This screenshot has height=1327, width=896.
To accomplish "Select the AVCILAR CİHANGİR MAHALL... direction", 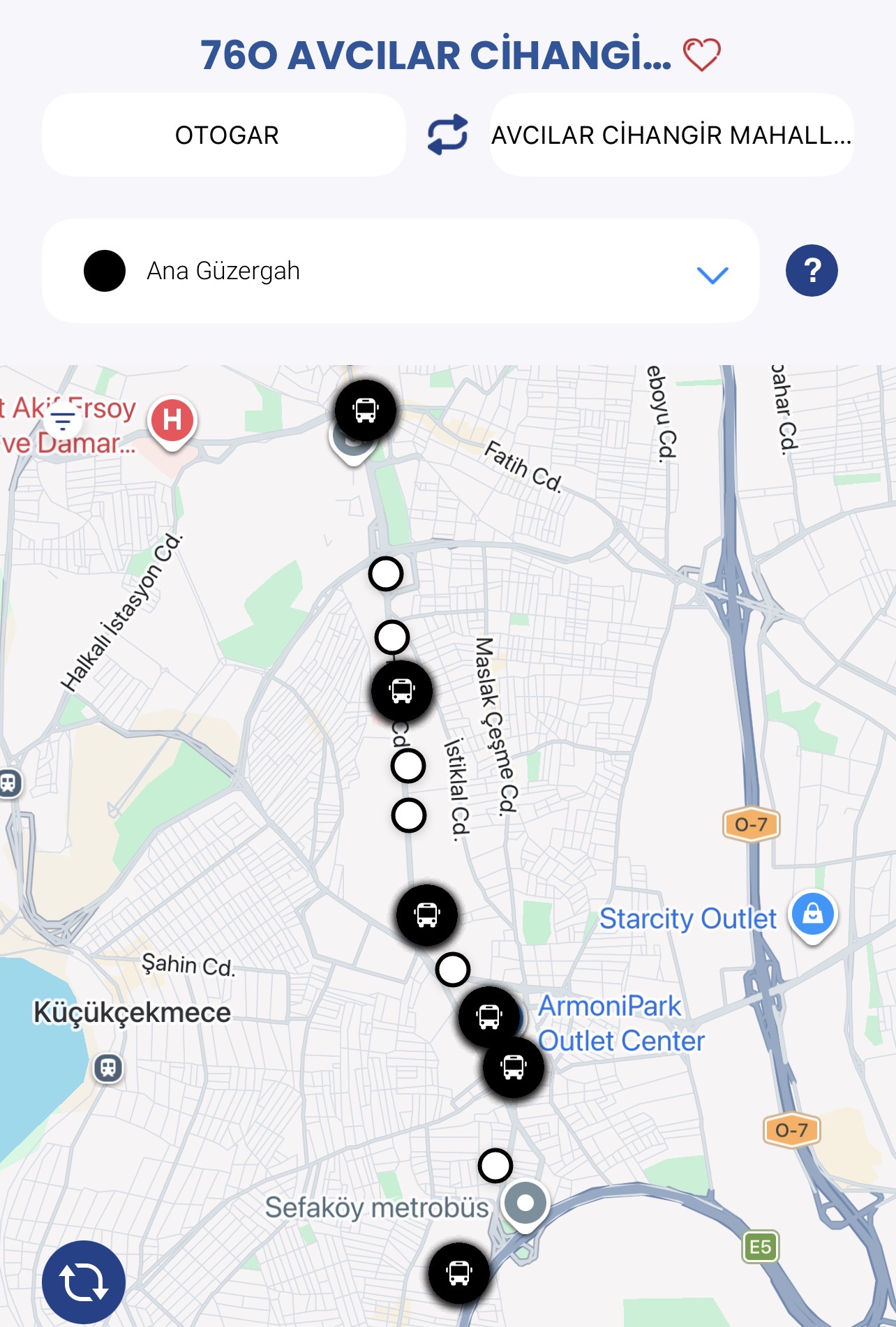I will (x=671, y=135).
